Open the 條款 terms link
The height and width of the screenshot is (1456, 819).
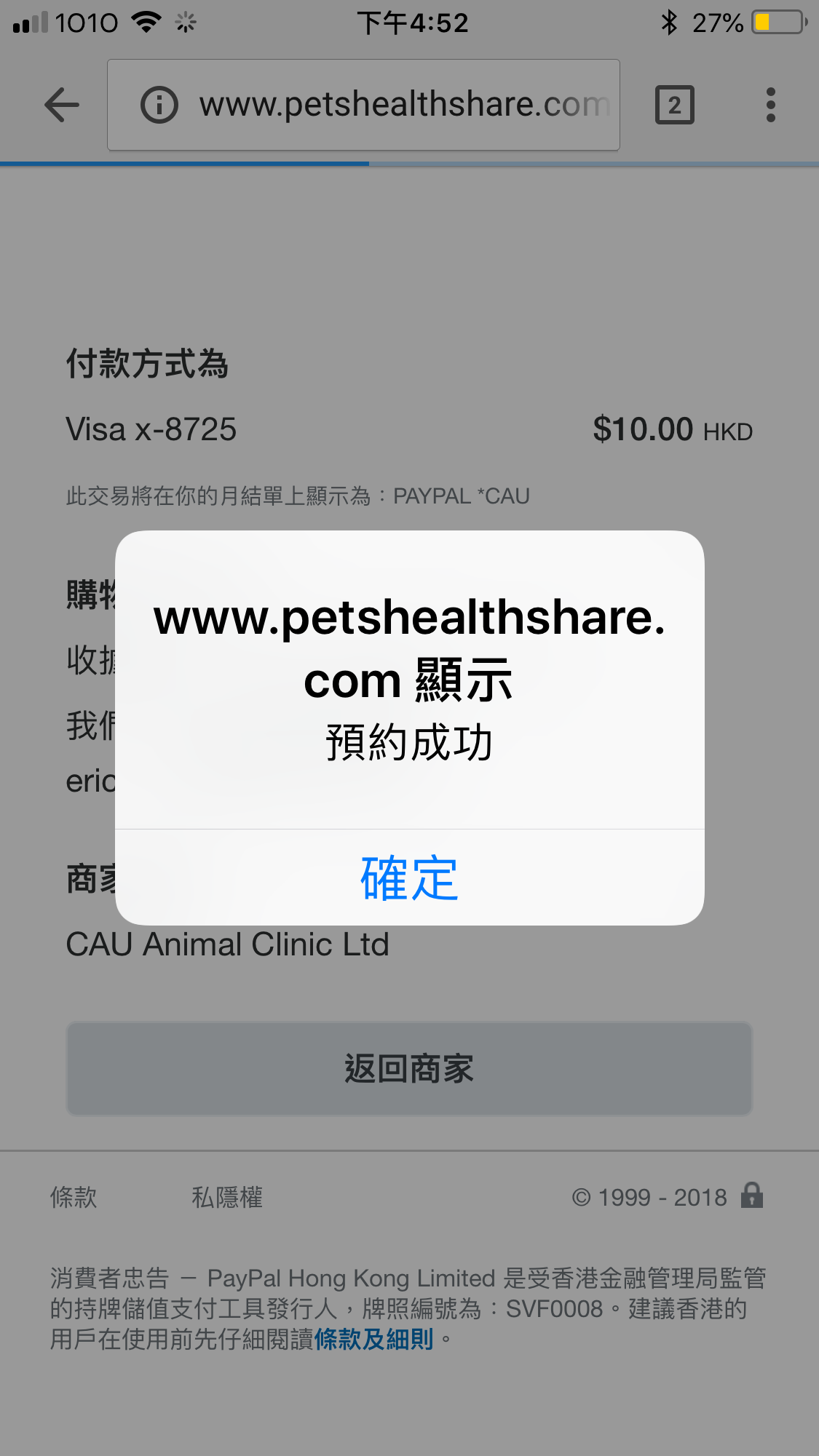(74, 1197)
